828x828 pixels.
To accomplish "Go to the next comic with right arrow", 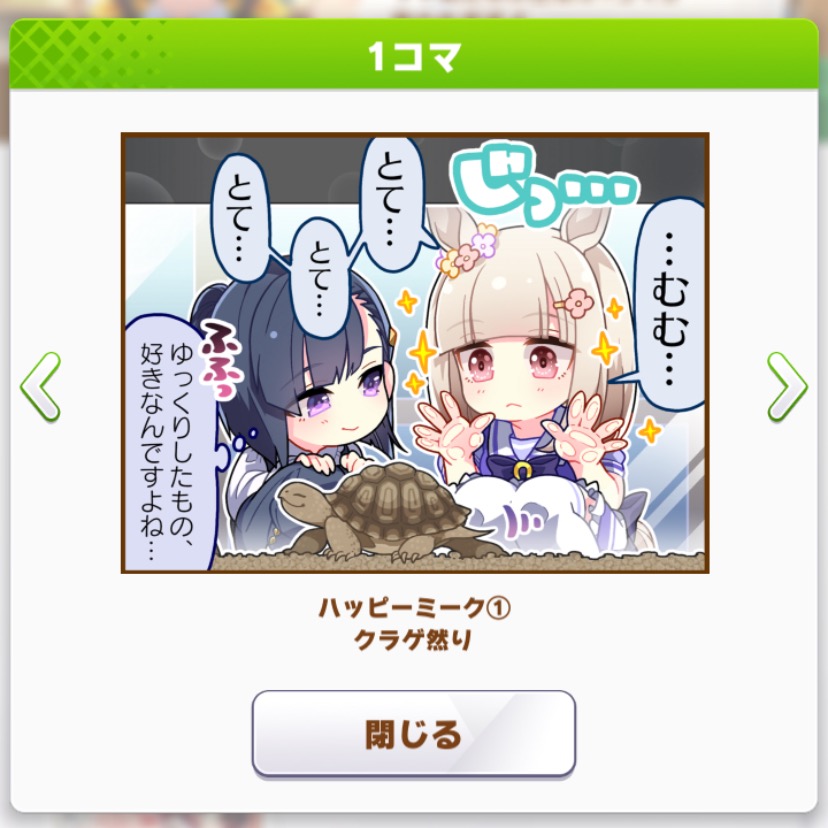I will (x=786, y=386).
